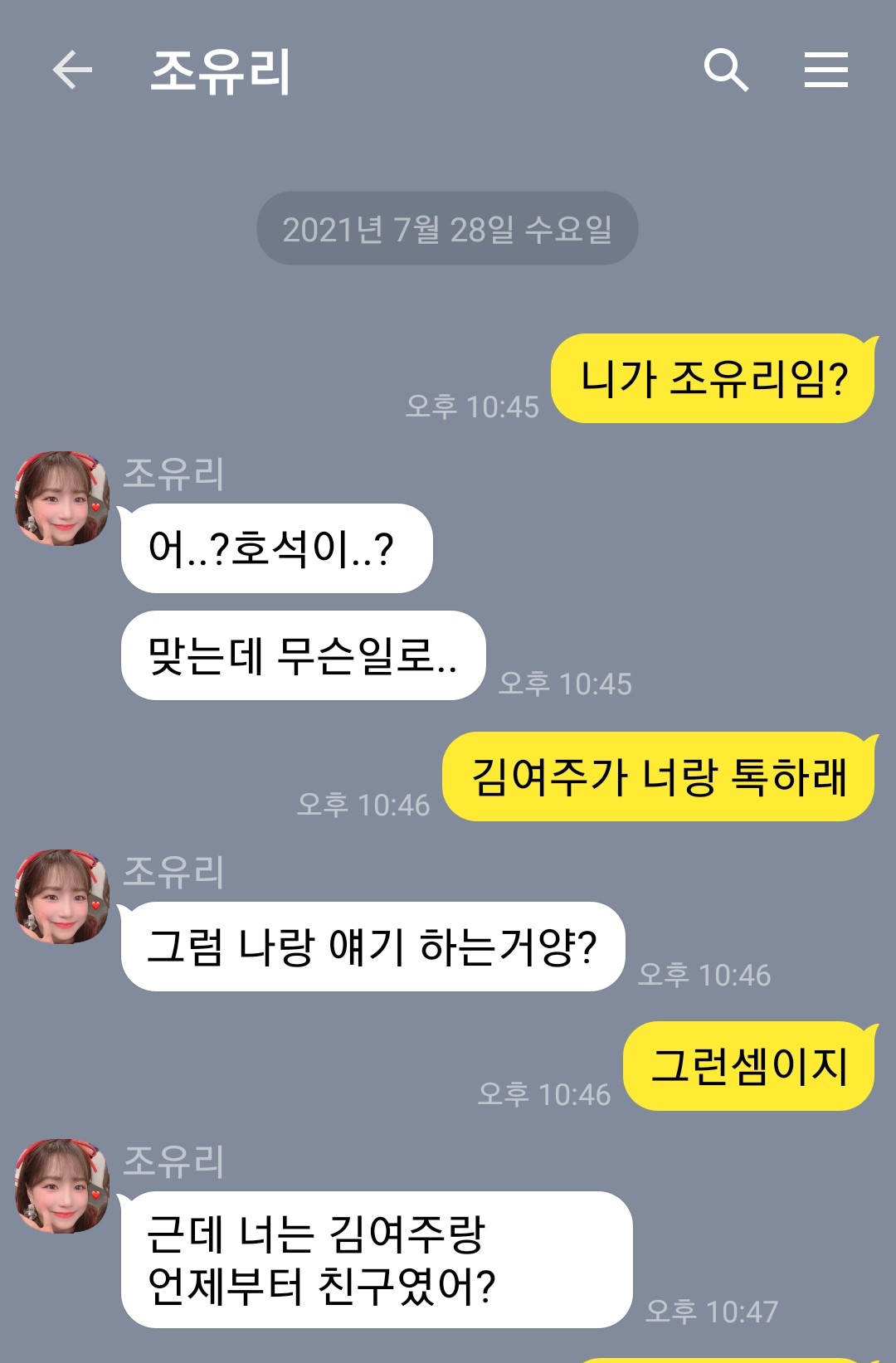
Task: Go back from the 조유리 chat
Action: click(x=72, y=70)
